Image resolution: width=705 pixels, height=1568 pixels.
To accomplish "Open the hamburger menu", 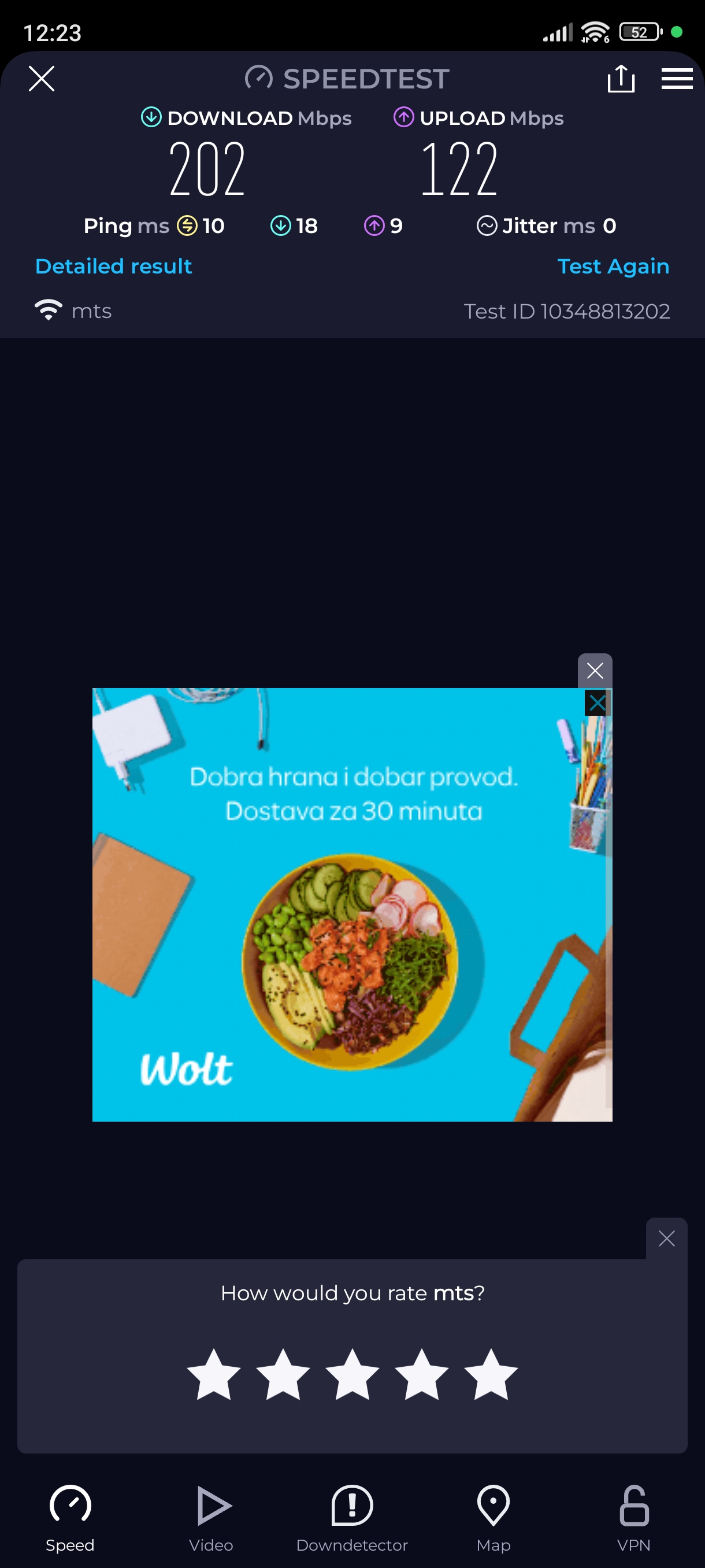I will point(677,79).
